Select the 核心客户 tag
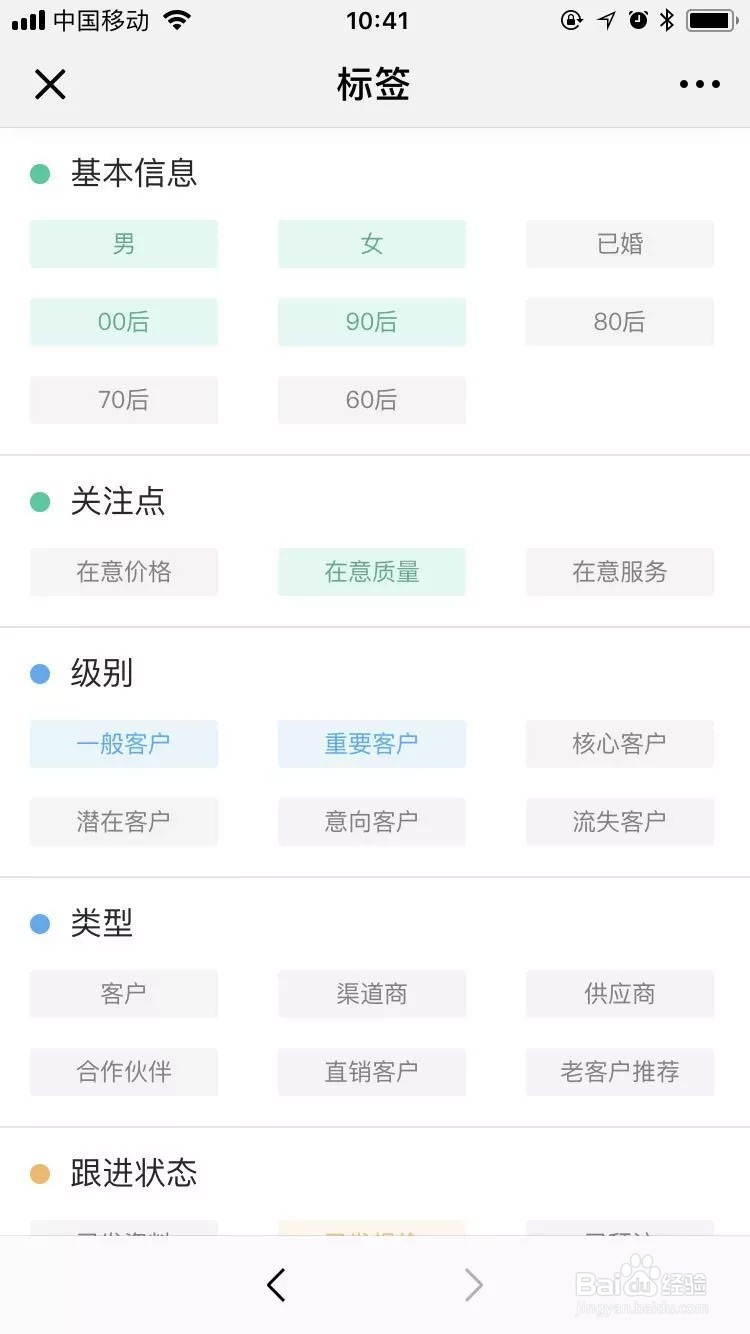This screenshot has height=1334, width=750. pos(619,744)
